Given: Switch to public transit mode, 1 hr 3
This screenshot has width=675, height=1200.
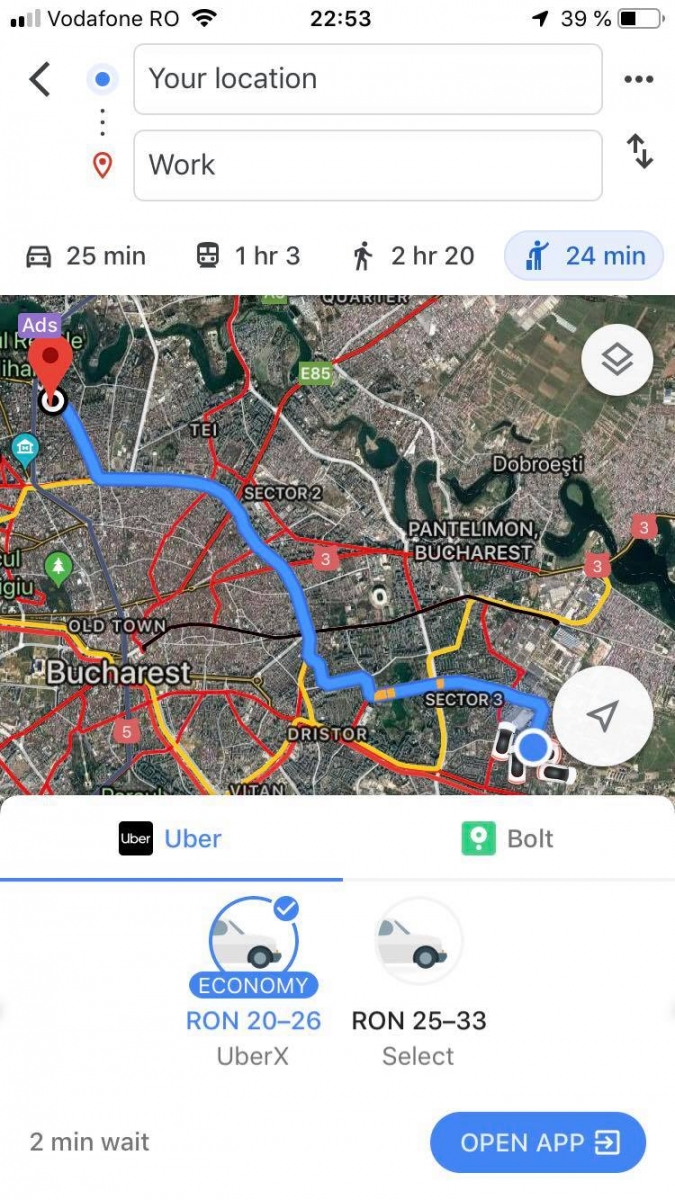Looking at the screenshot, I should click(x=247, y=256).
